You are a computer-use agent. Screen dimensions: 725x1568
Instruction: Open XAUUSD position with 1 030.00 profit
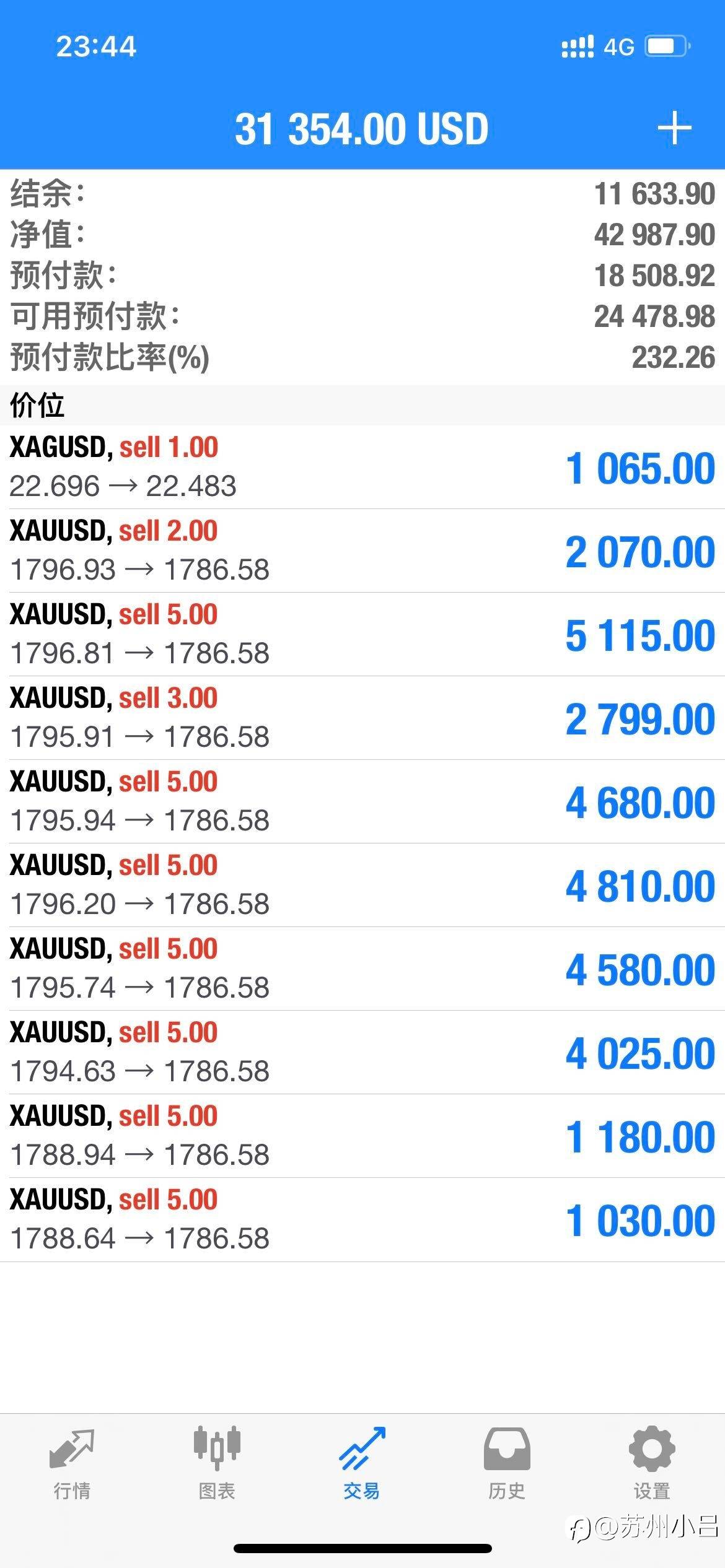pyautogui.click(x=362, y=1219)
